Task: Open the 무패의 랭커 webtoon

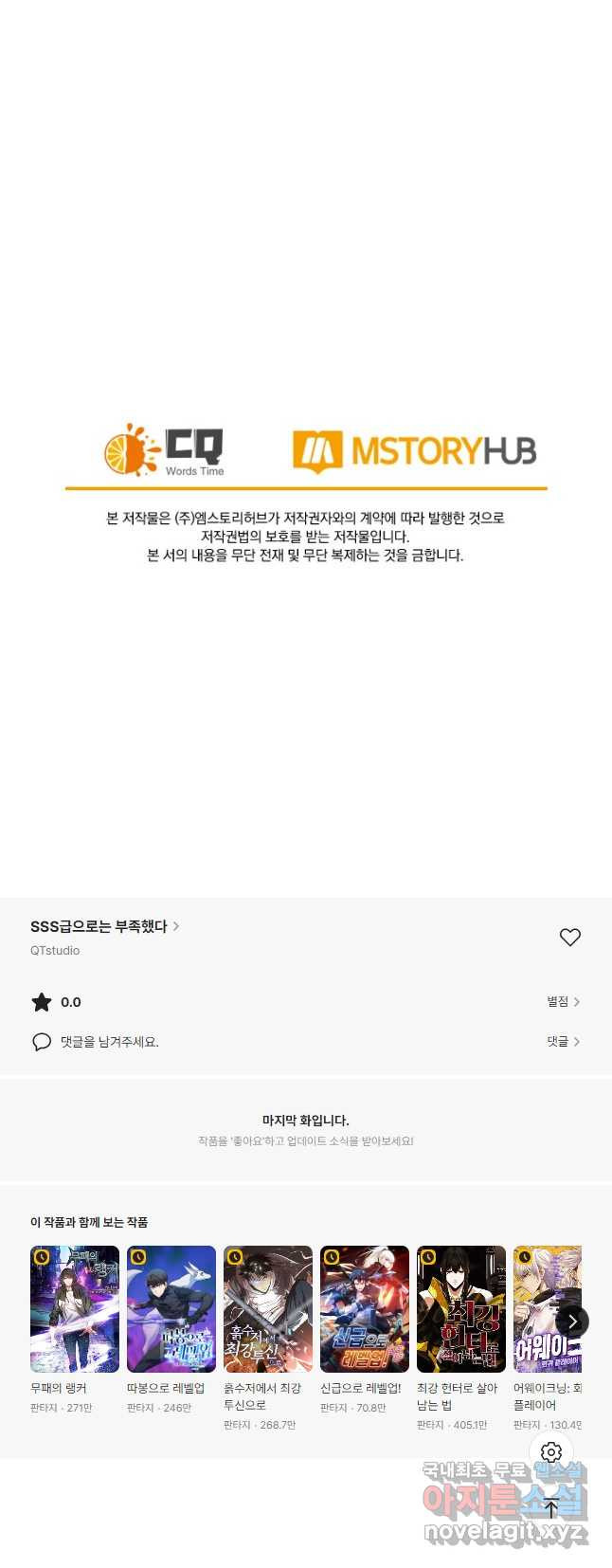Action: coord(75,1309)
